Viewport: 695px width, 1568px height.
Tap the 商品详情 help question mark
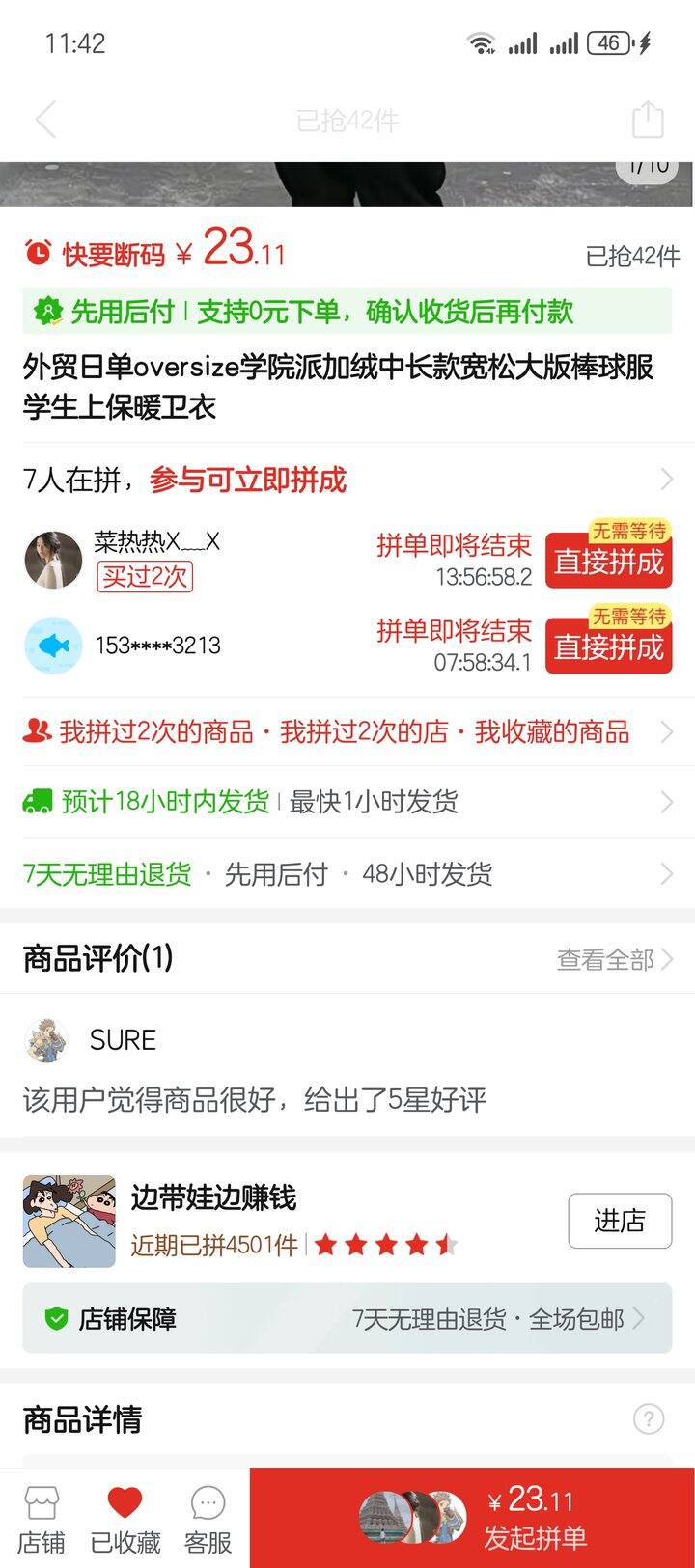[648, 1419]
